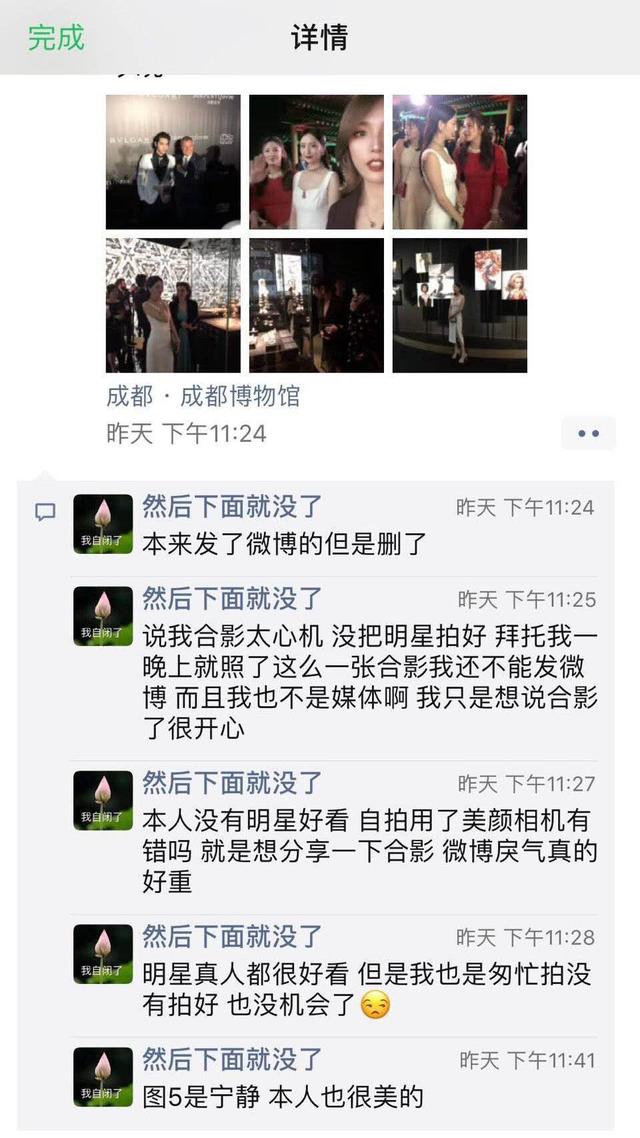640x1138 pixels.
Task: View the fourth photo with the white dress
Action: (173, 305)
